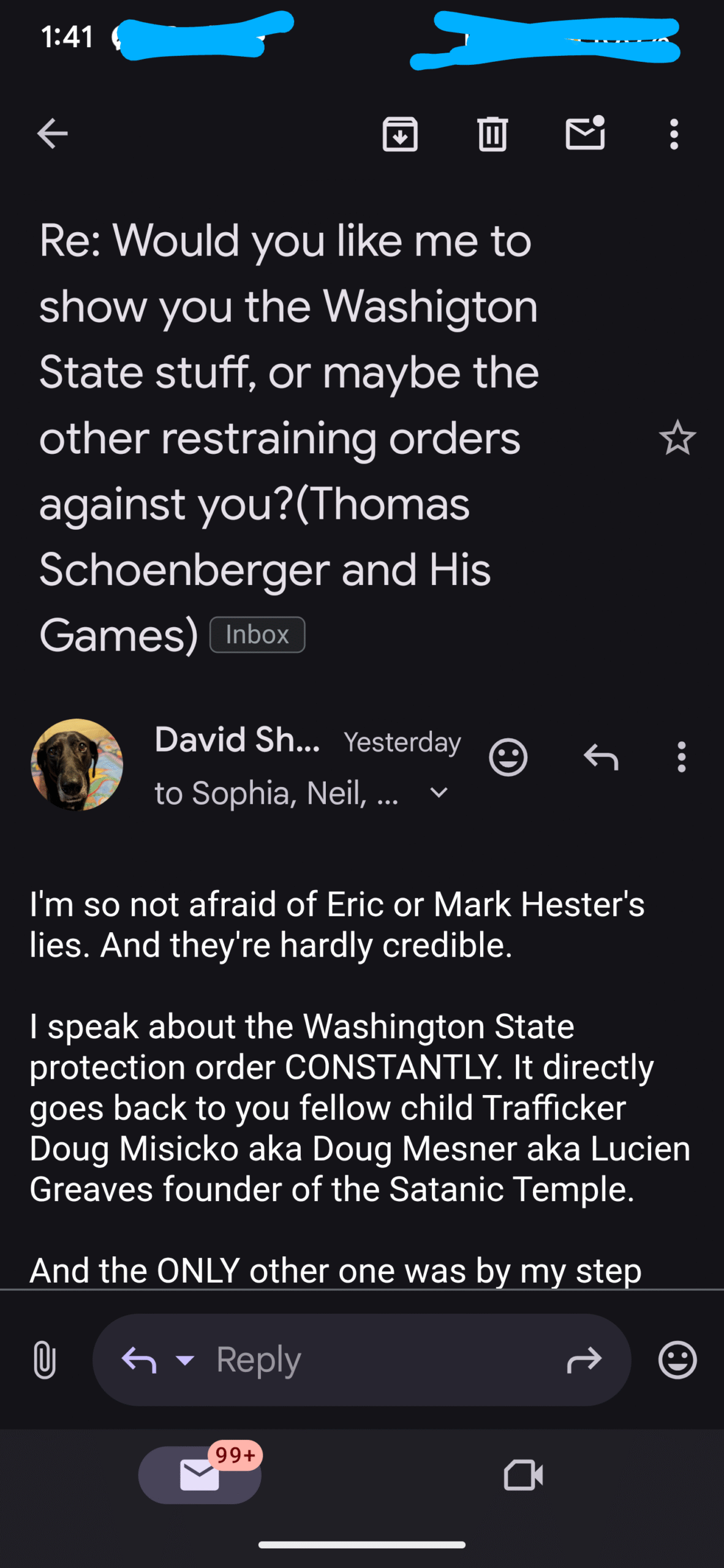Attach a file with the paperclip
Image resolution: width=724 pixels, height=1568 pixels.
pos(45,1360)
